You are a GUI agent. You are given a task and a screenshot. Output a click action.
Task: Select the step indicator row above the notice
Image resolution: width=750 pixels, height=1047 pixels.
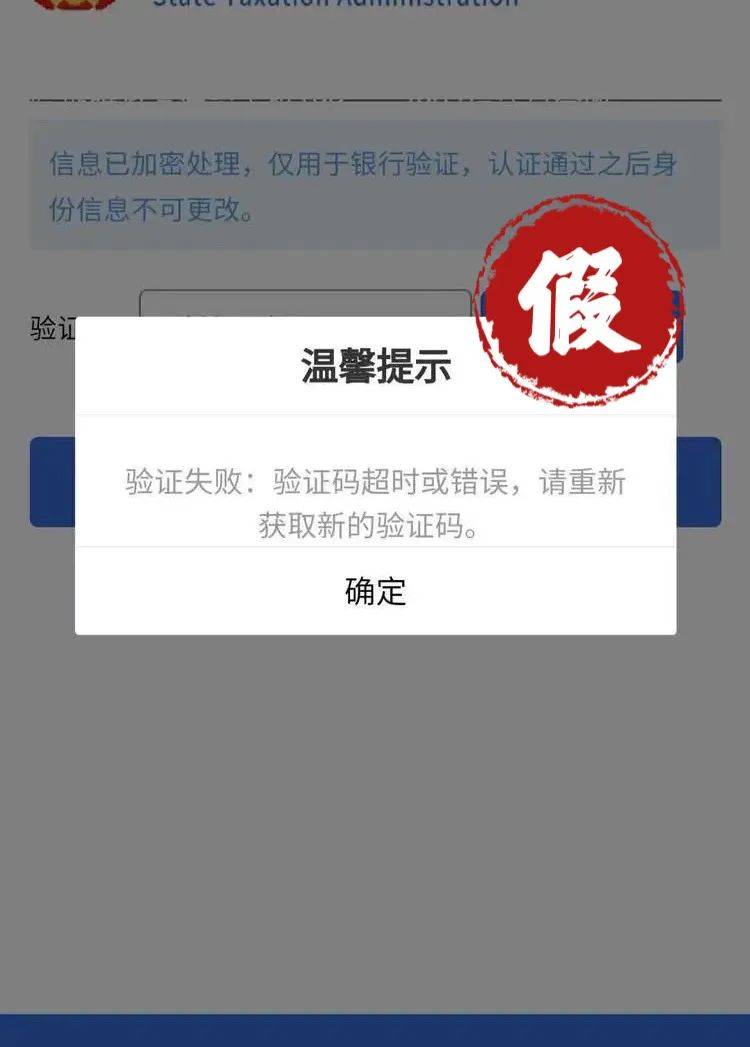click(x=375, y=95)
